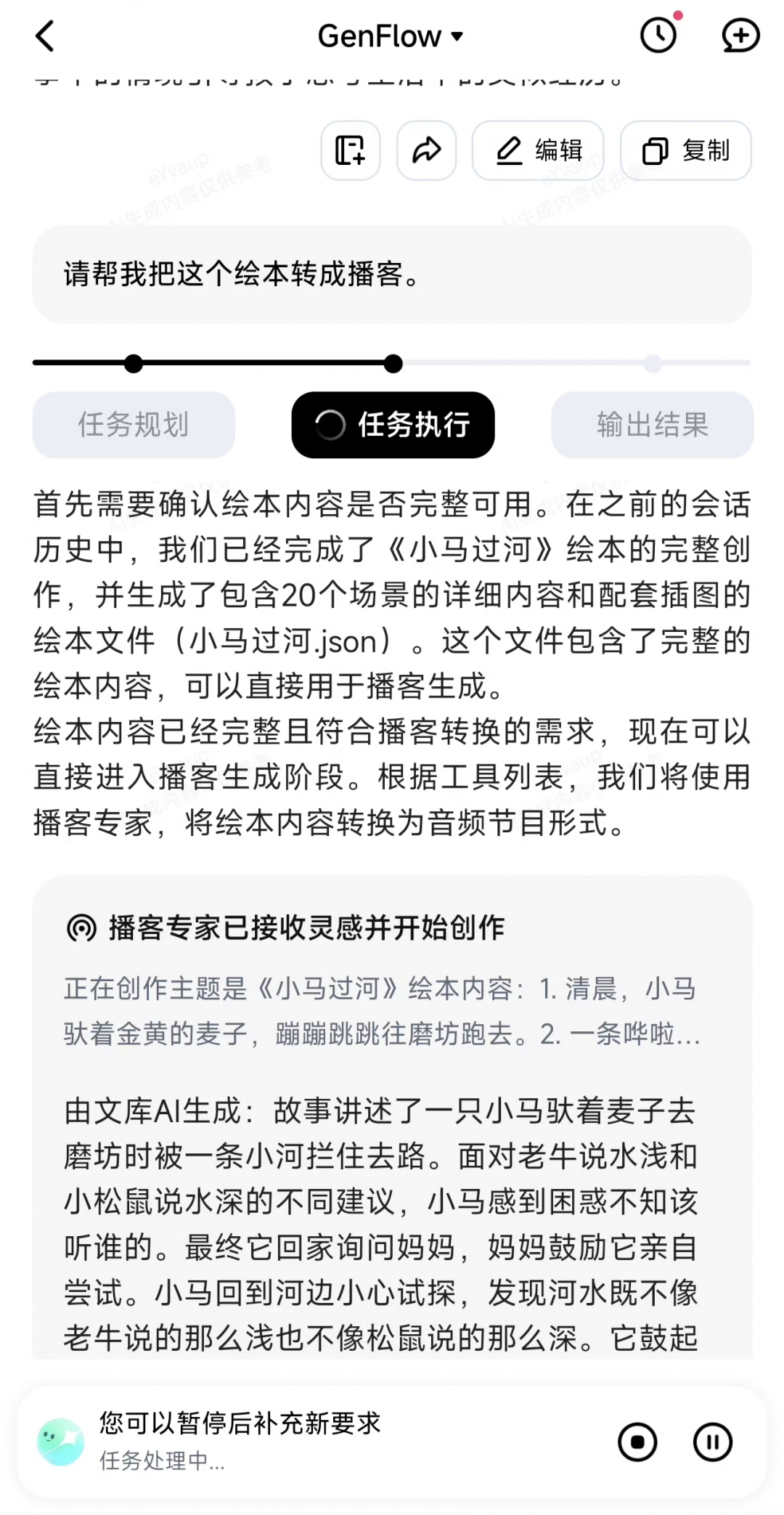The width and height of the screenshot is (784, 1515).
Task: Click the 播客专家 broadcast icon on the card
Action: pyautogui.click(x=80, y=927)
